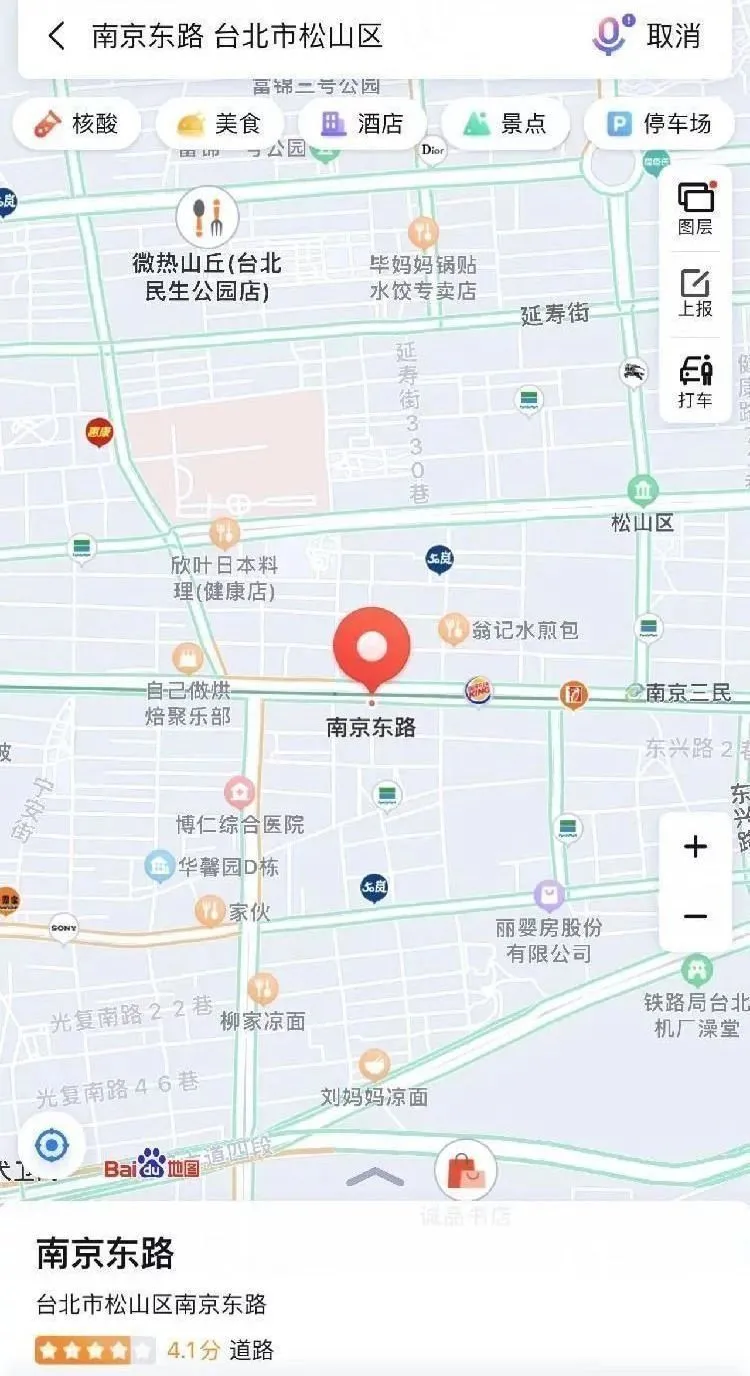Select the 景点 chip

505,124
